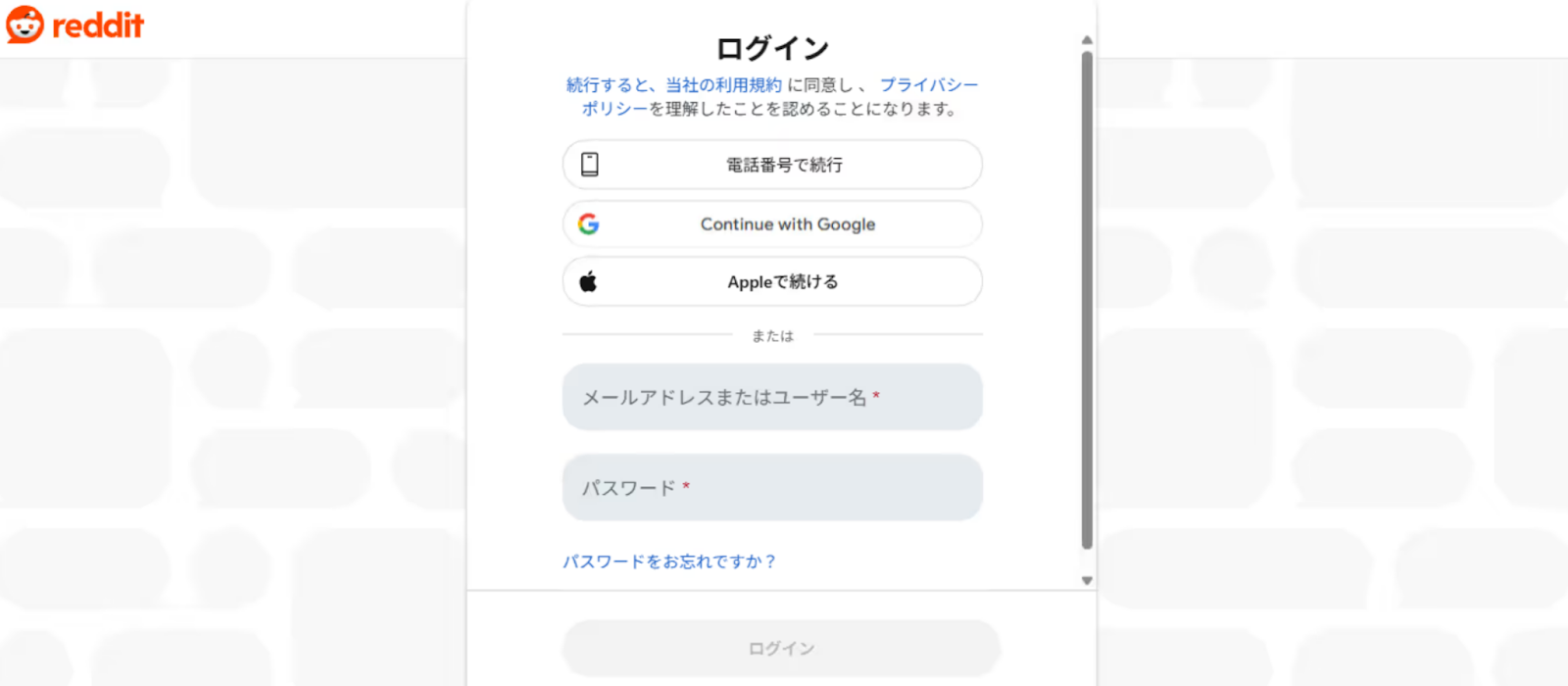Screen dimensions: 1568x686
Task: Tap the パスワード password field
Action: pyautogui.click(x=772, y=487)
